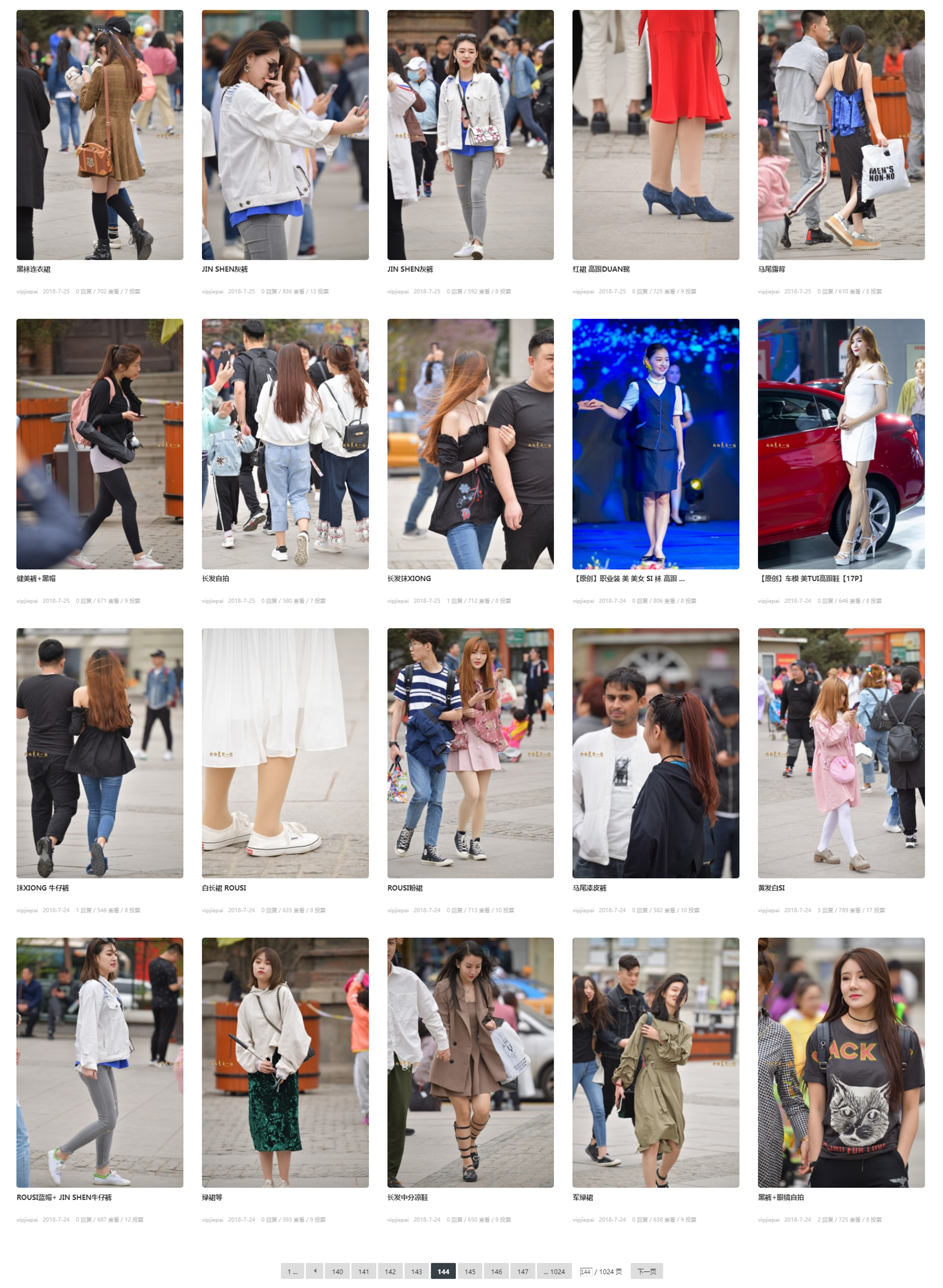View the 军绿裙 post

click(x=655, y=1062)
